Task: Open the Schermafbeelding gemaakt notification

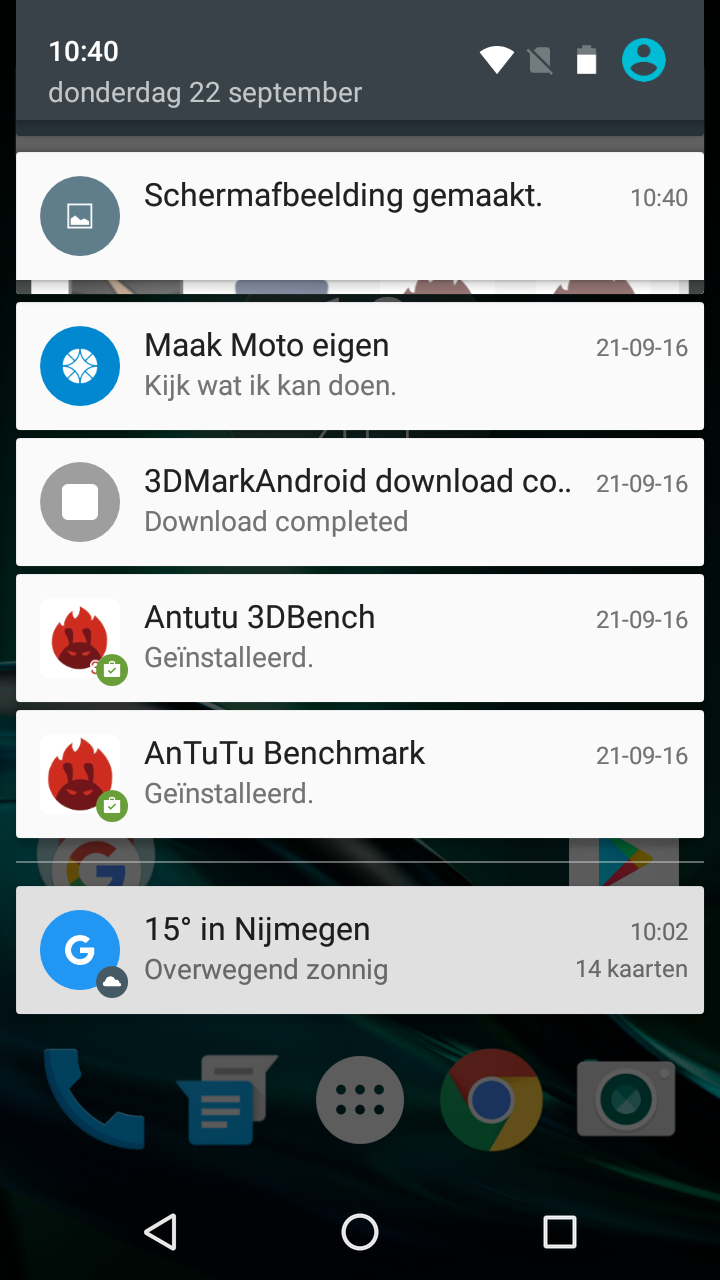Action: pyautogui.click(x=360, y=216)
